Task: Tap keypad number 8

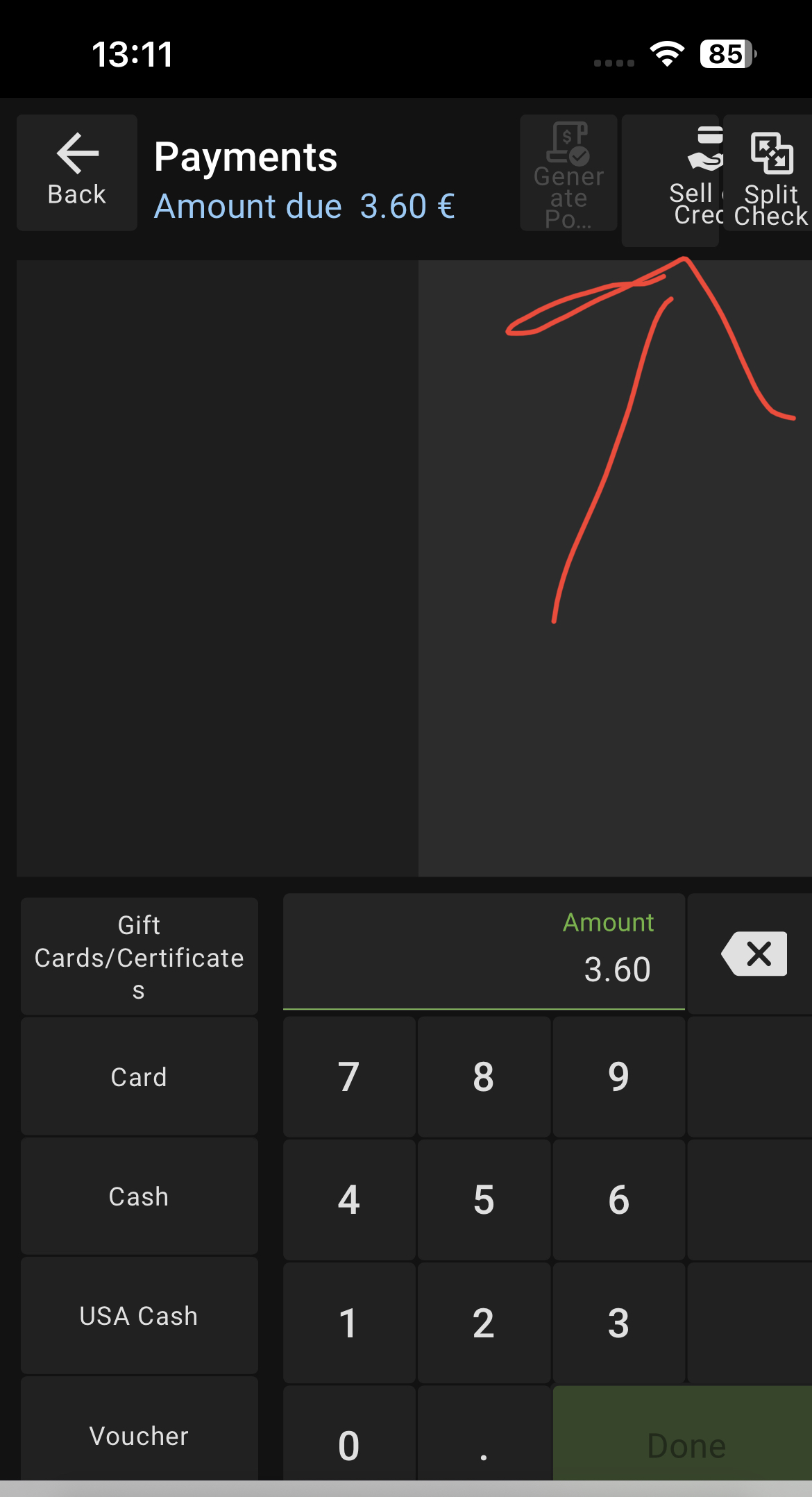Action: coord(484,1076)
